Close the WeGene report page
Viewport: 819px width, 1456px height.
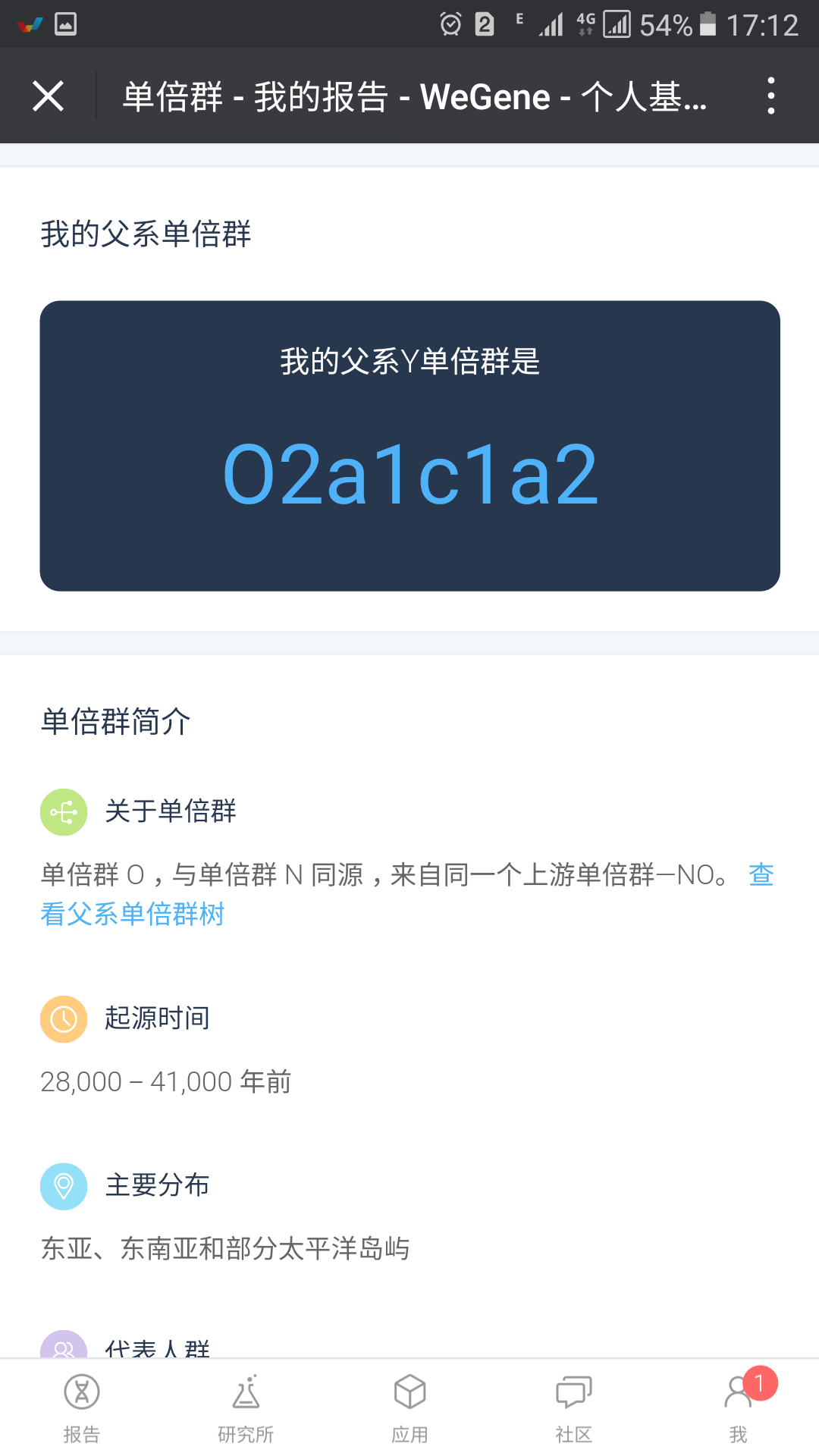coord(48,96)
